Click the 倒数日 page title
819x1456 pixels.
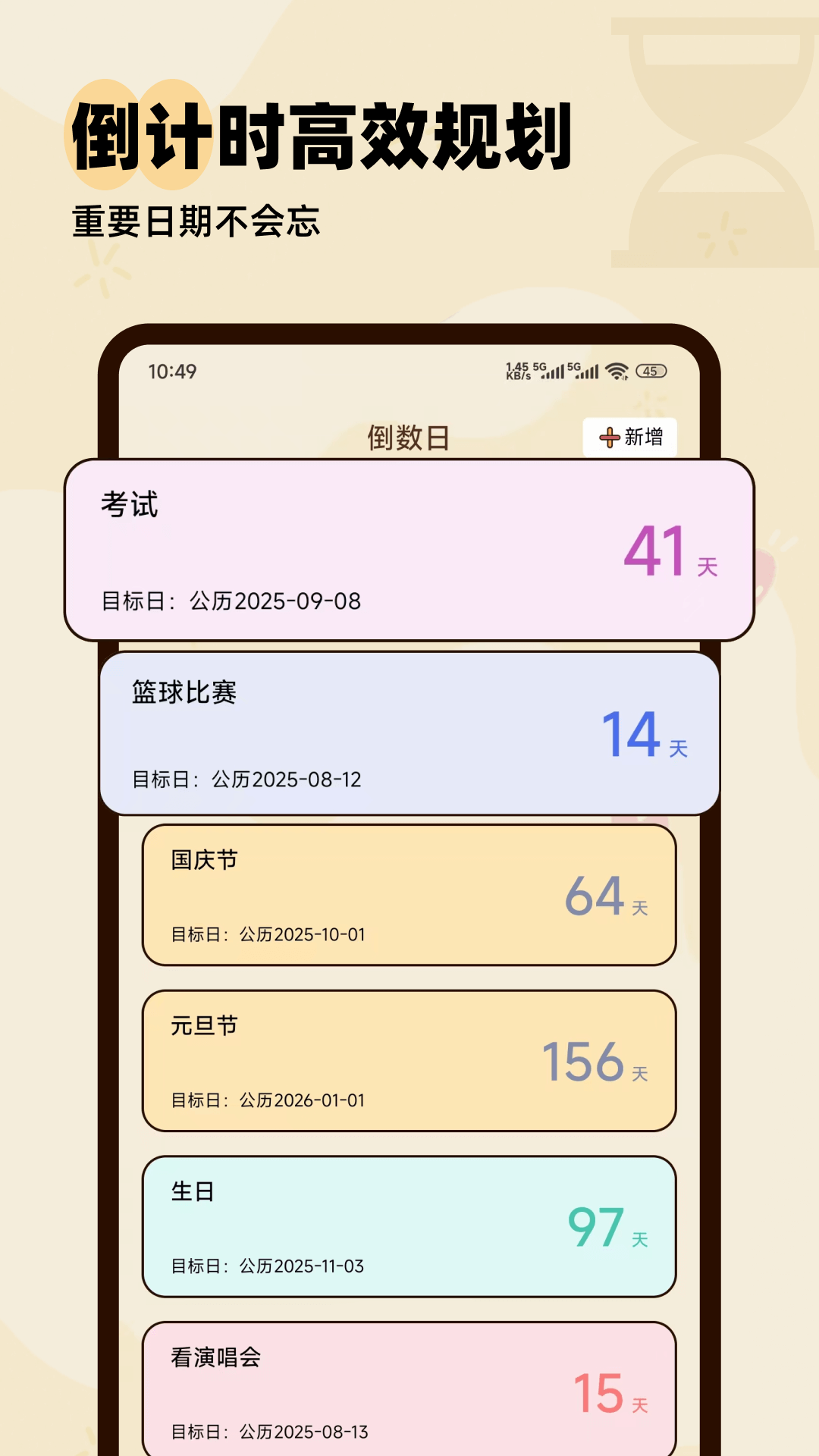coord(409,438)
